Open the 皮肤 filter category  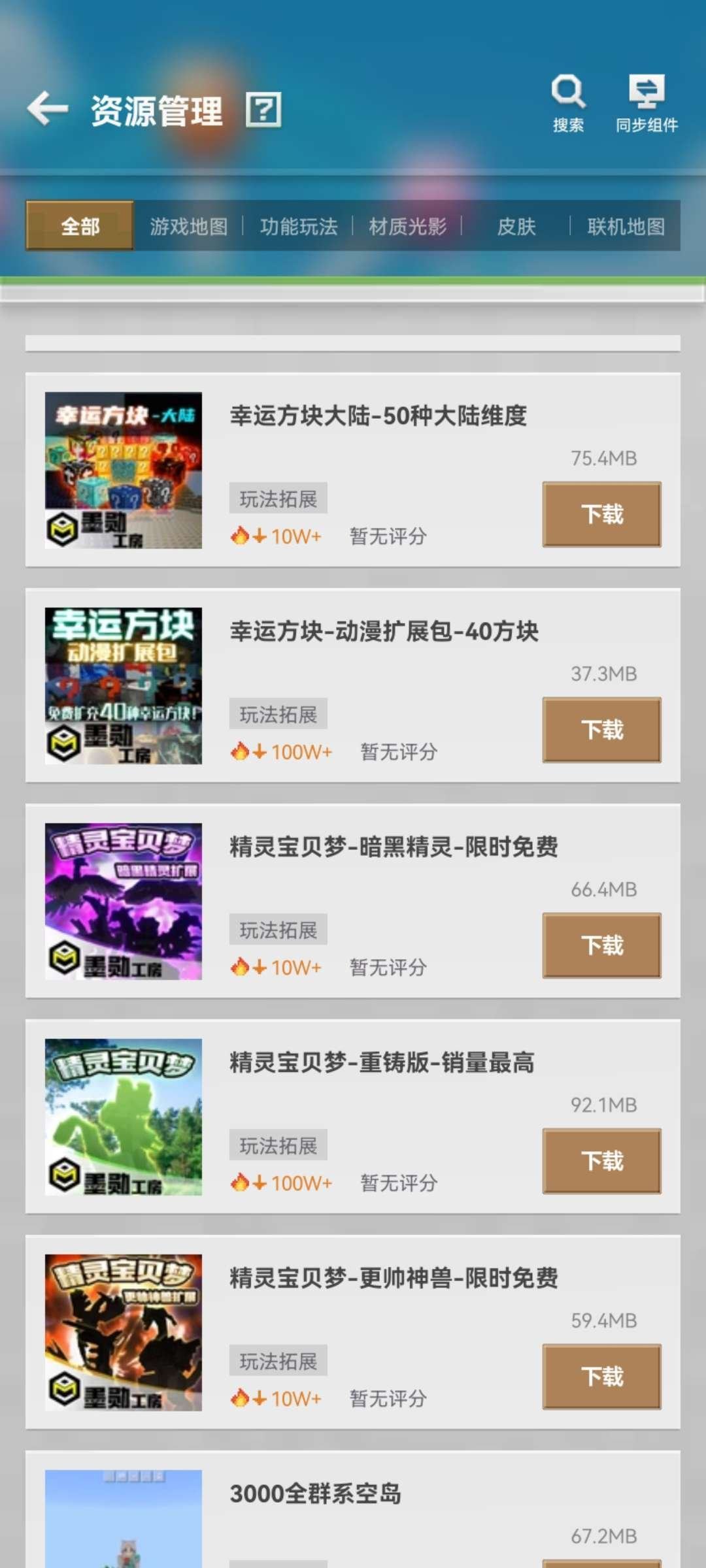coord(516,227)
